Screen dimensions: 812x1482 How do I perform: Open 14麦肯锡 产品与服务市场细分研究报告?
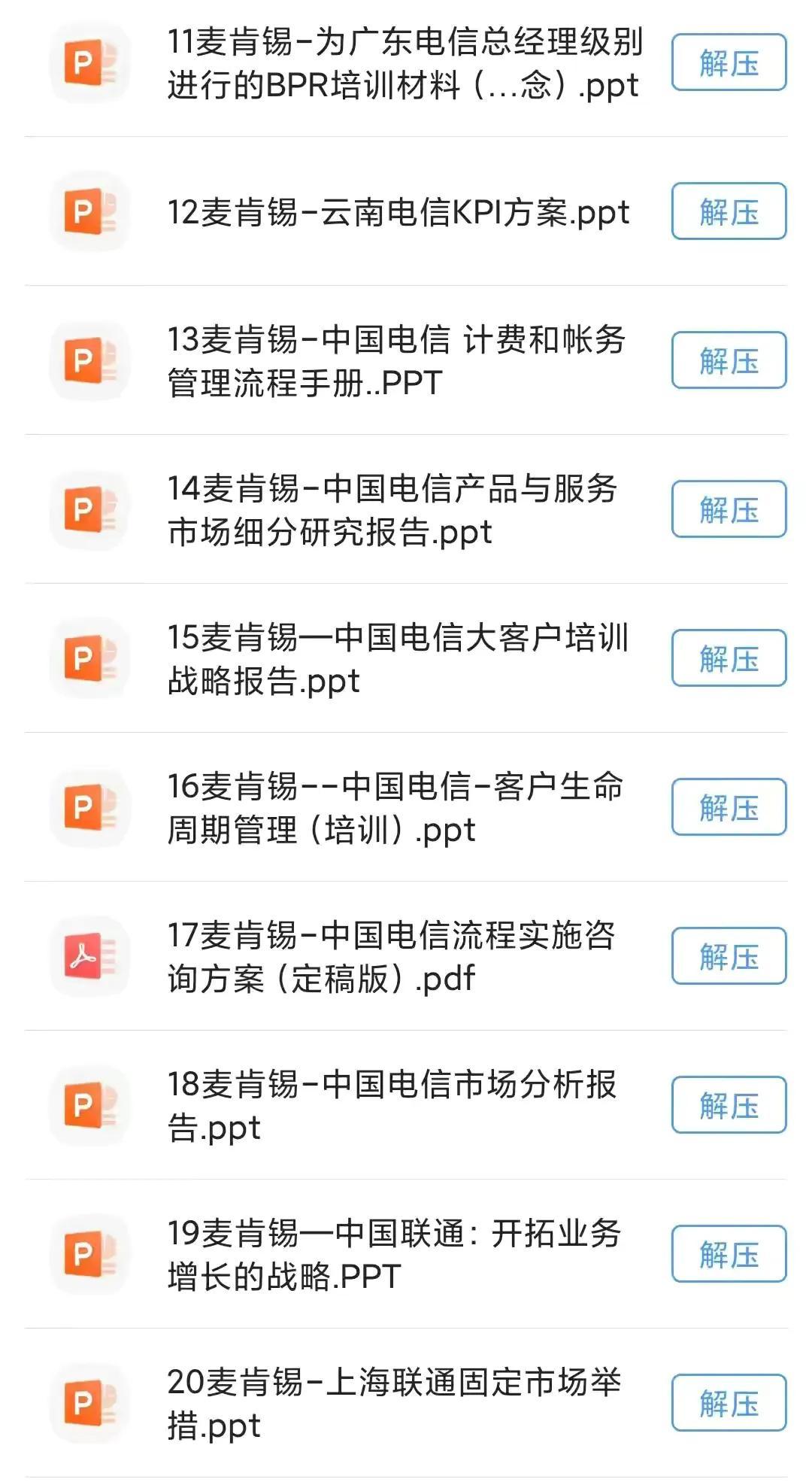(391, 510)
